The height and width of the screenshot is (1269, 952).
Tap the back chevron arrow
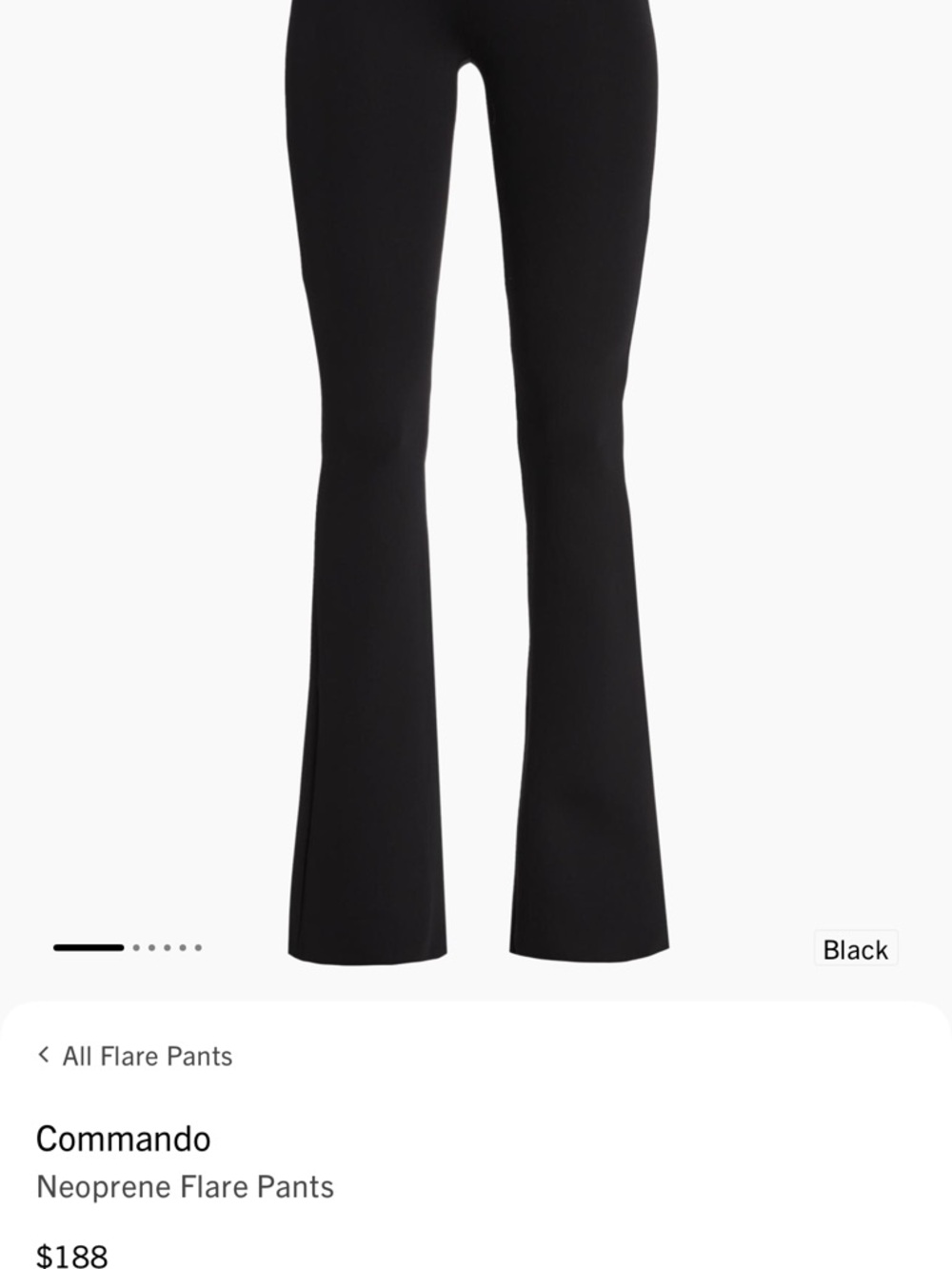43,1056
